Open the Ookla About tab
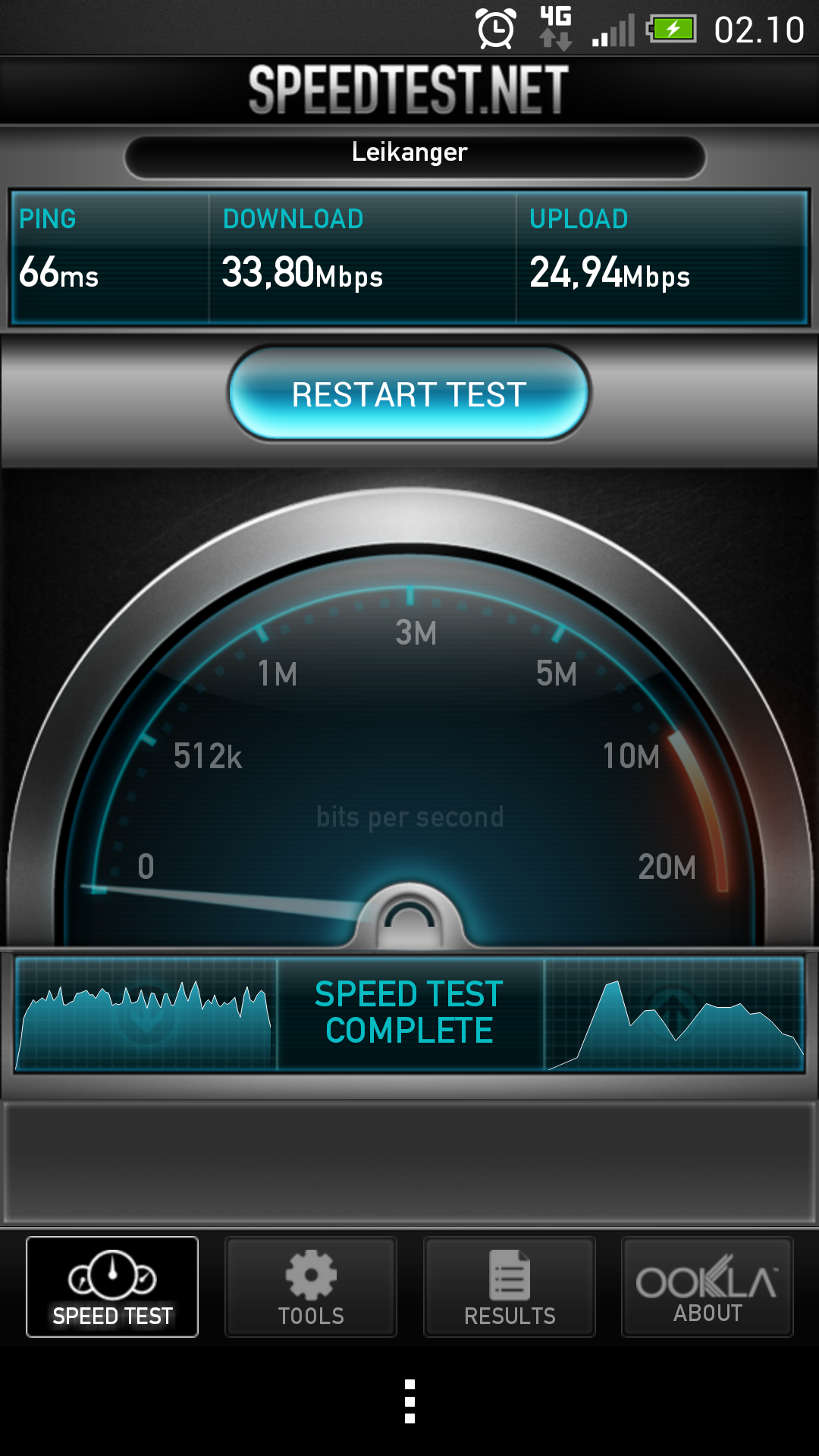 point(708,1287)
